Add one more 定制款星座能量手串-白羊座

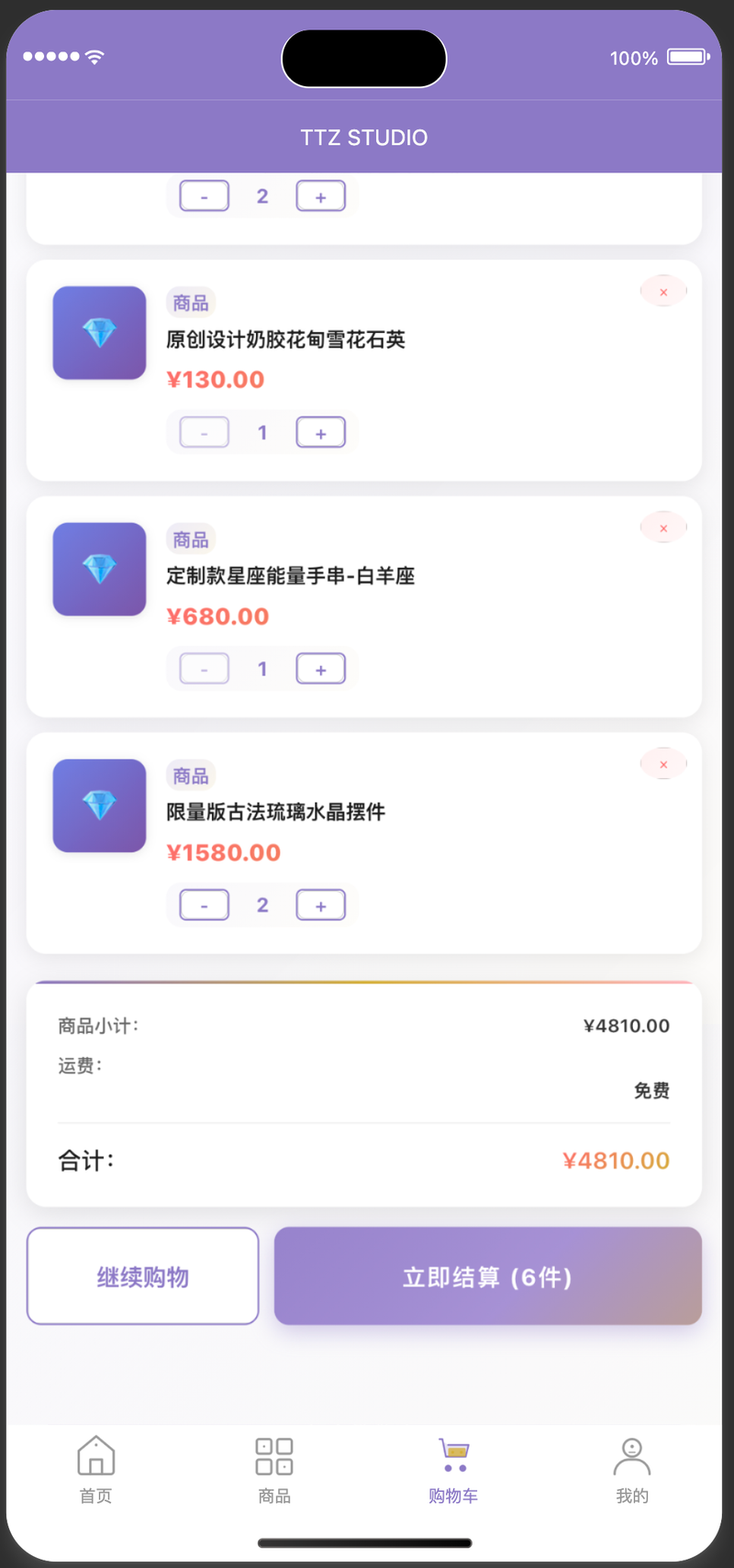click(320, 669)
